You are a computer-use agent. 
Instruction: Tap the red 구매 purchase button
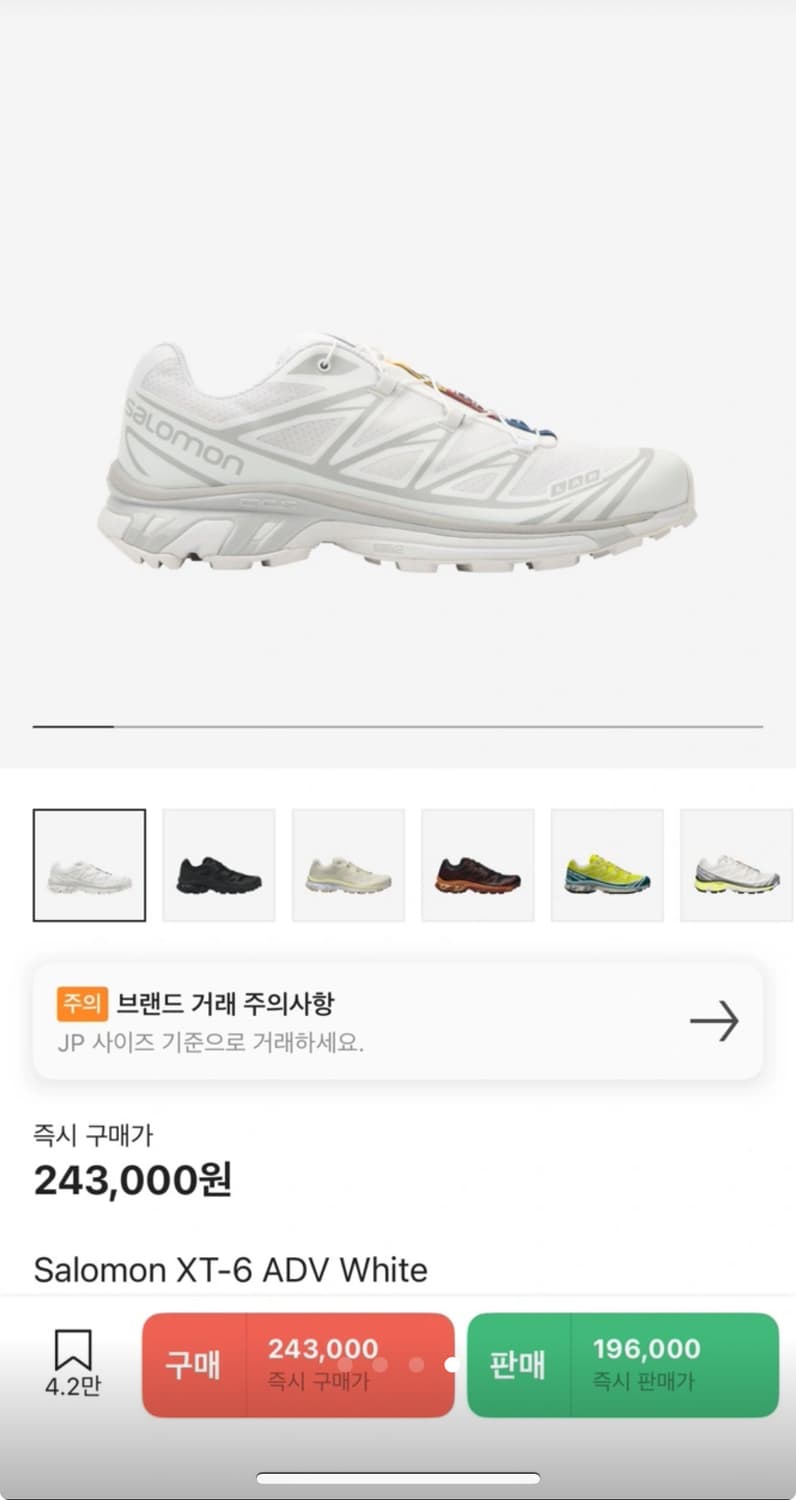tap(194, 1365)
